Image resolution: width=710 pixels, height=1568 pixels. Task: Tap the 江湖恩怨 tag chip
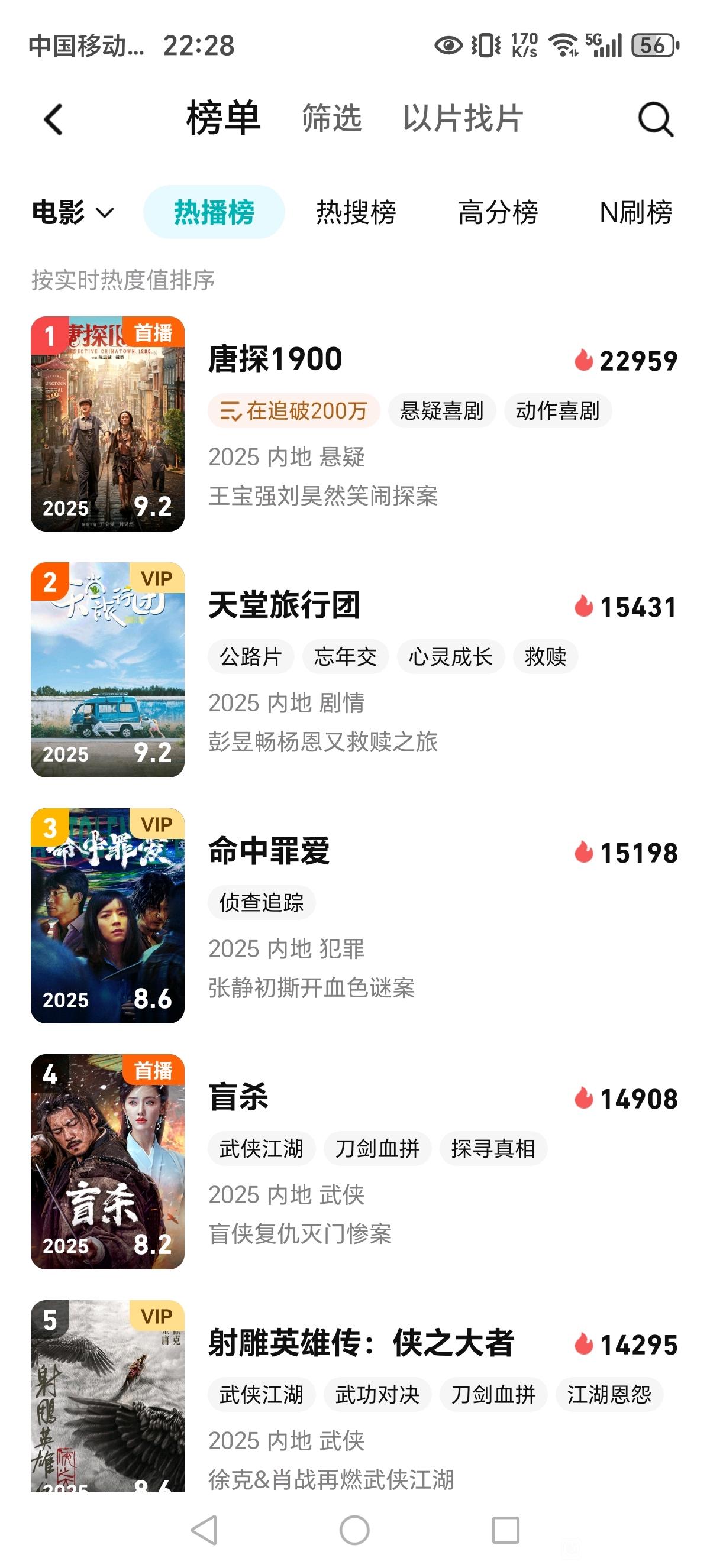609,1395
